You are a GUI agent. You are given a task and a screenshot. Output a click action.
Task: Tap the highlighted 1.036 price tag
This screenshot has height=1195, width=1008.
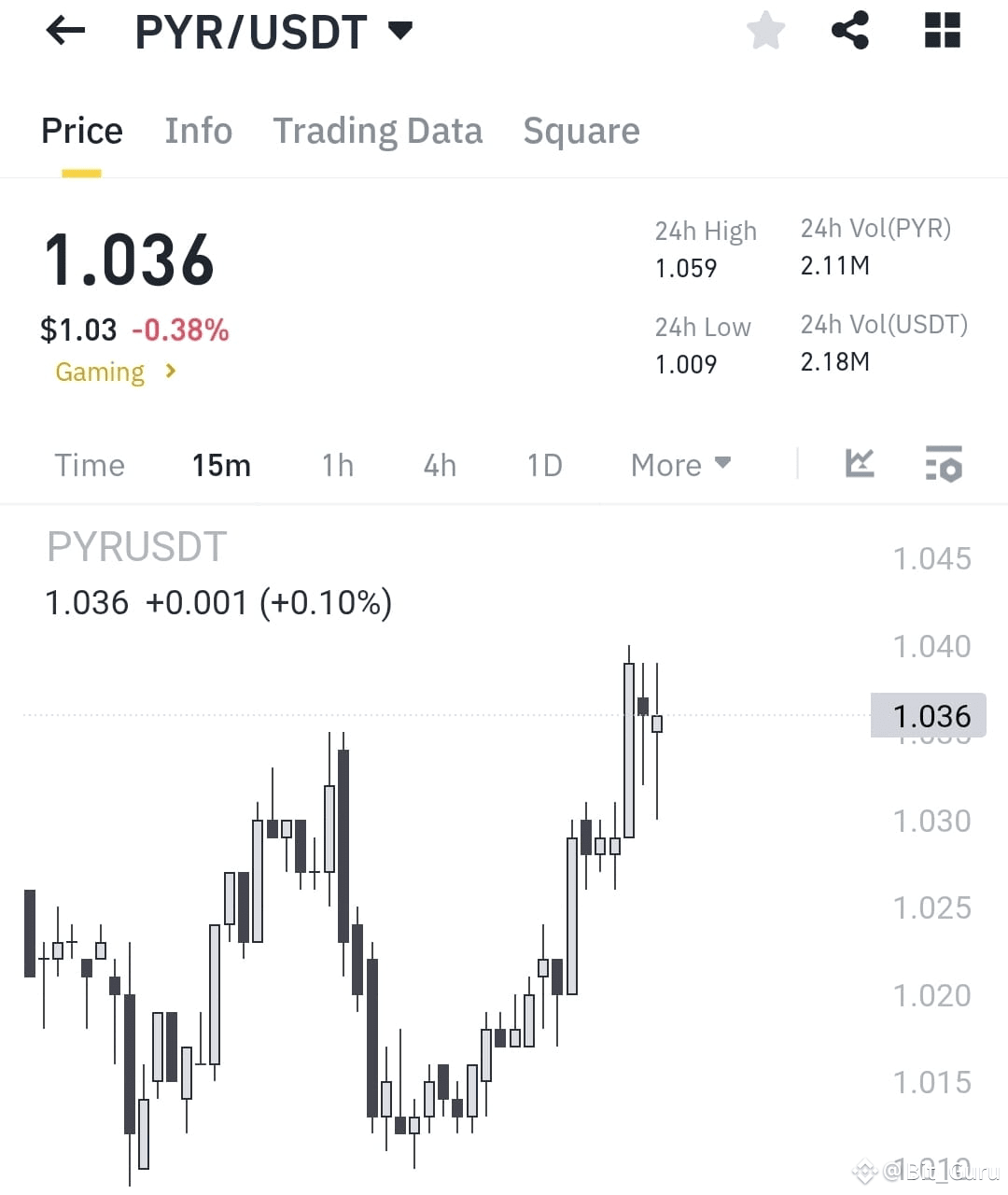[x=930, y=715]
